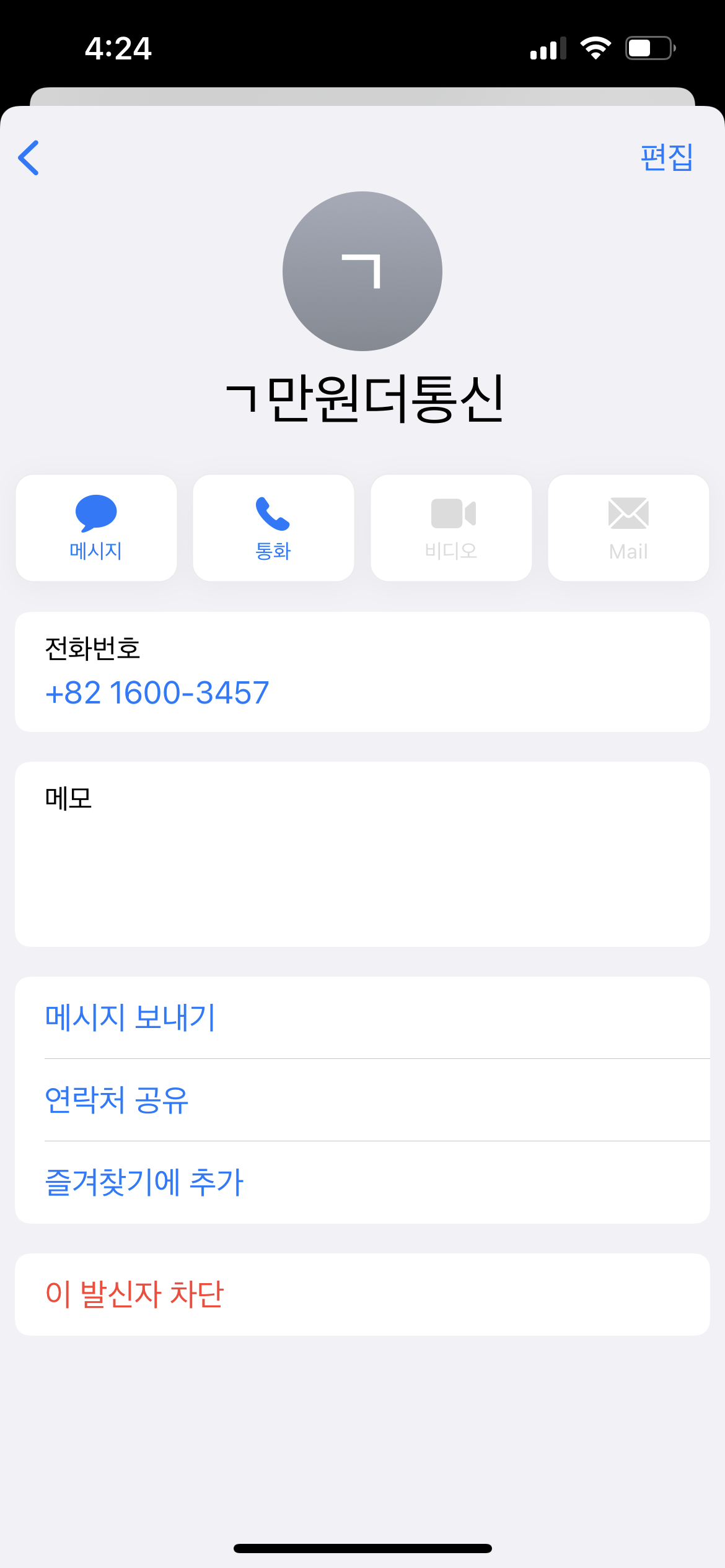Call contact via the 통화 button
725x1568 pixels.
tap(273, 528)
